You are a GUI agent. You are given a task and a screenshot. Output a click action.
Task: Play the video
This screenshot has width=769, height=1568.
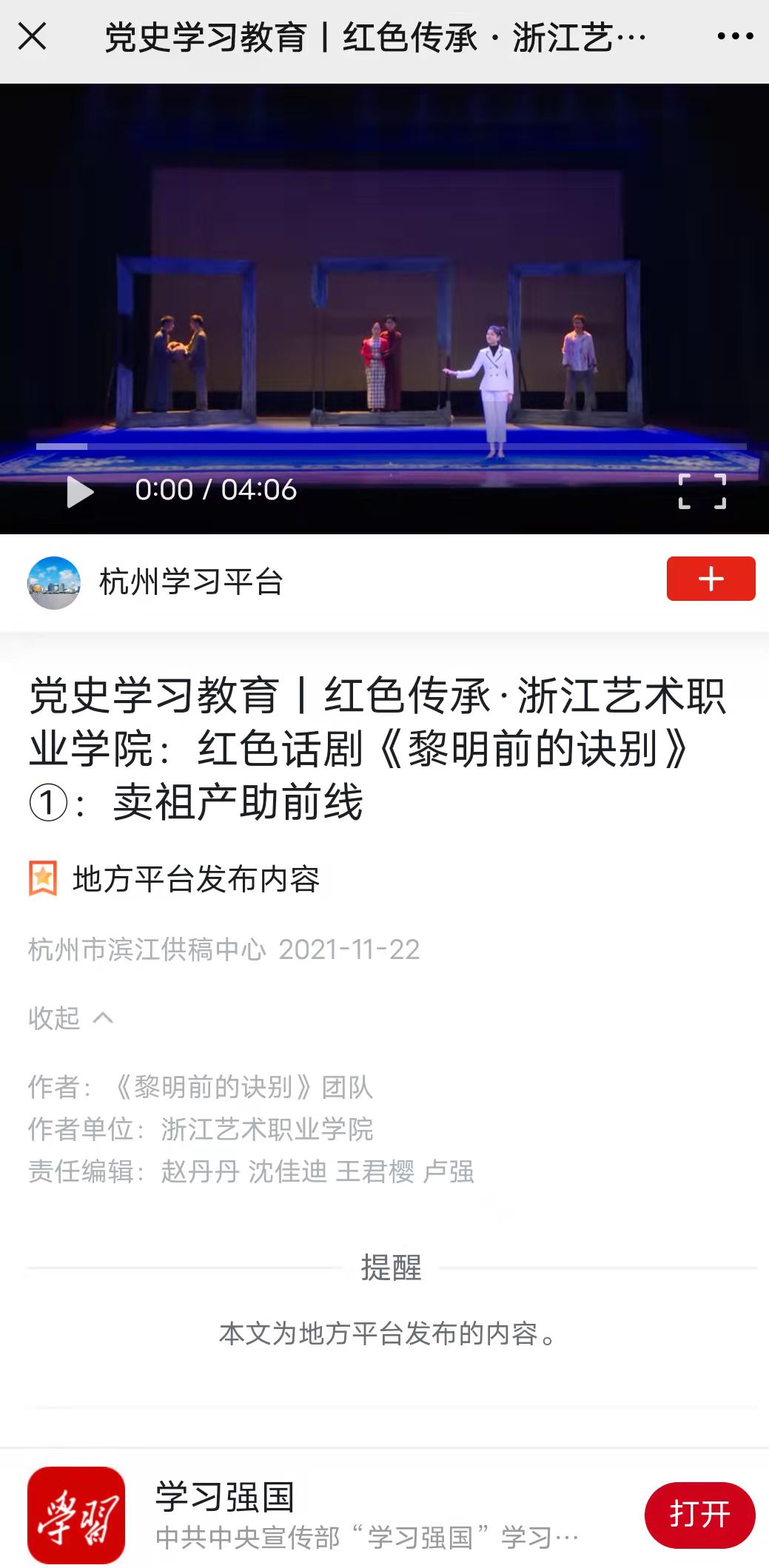(x=80, y=491)
